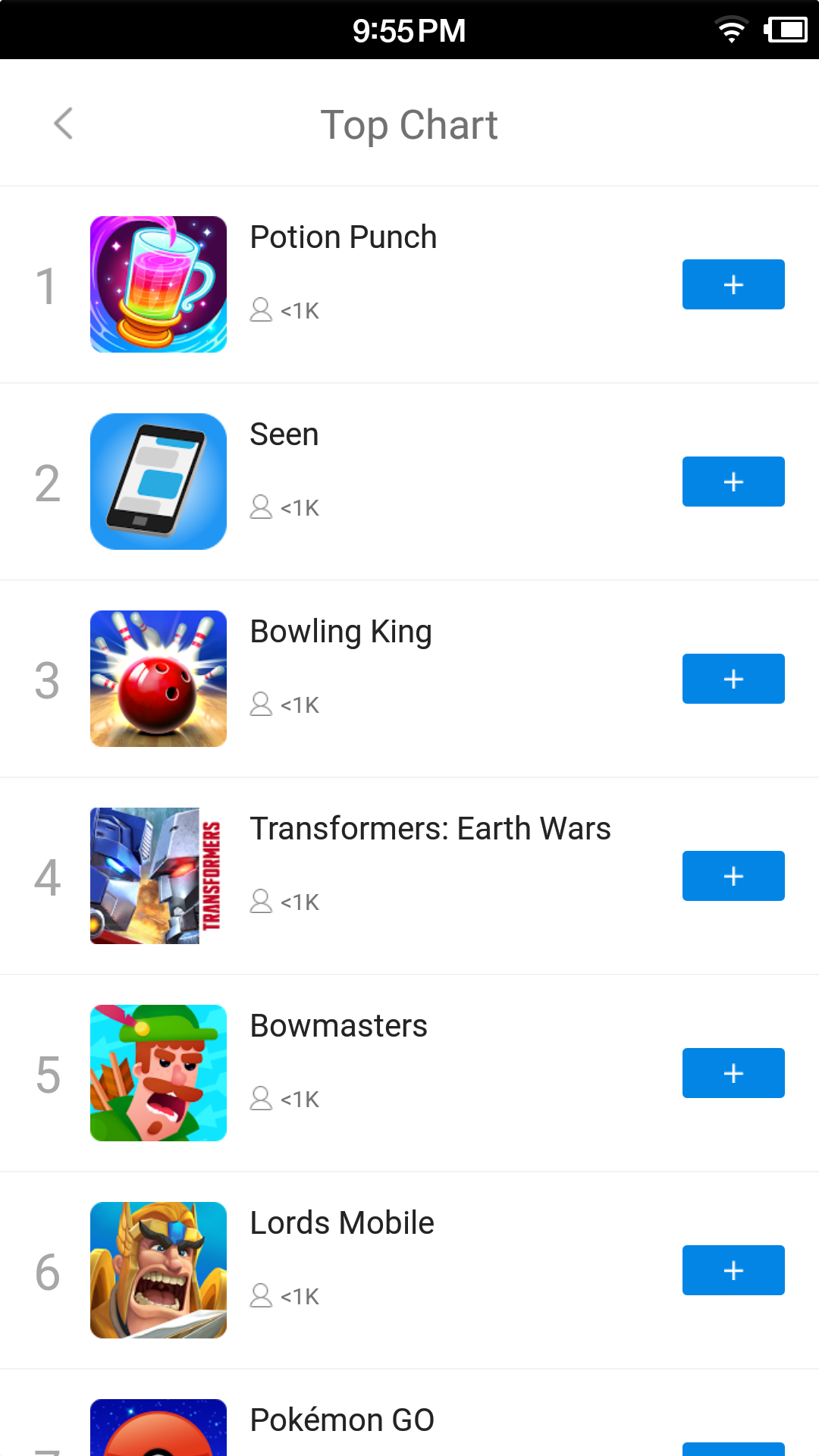Open Transformers: Earth Wars row
The image size is (819, 1456).
(429, 830)
